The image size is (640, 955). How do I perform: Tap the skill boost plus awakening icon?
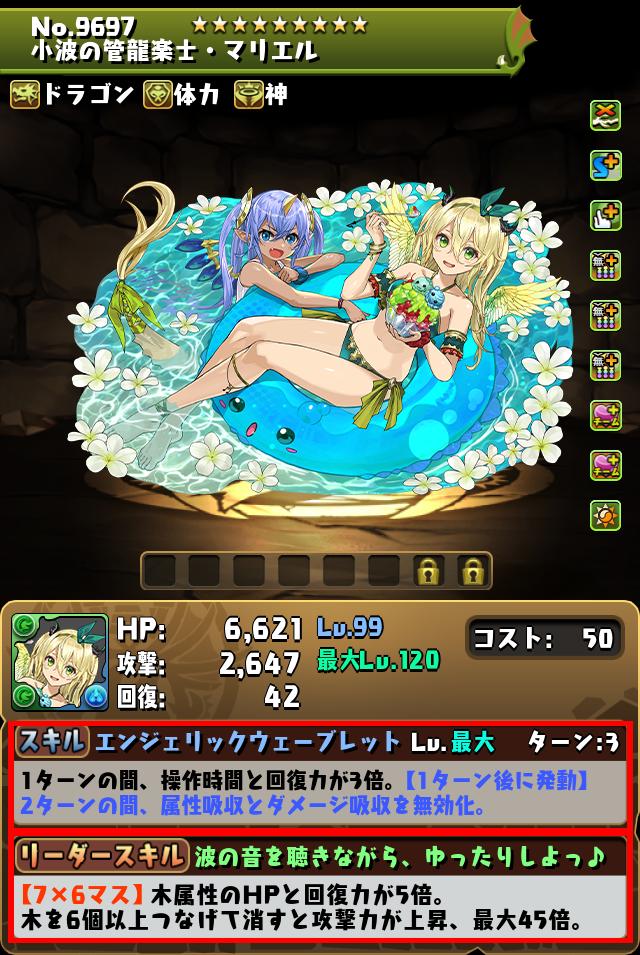[605, 165]
